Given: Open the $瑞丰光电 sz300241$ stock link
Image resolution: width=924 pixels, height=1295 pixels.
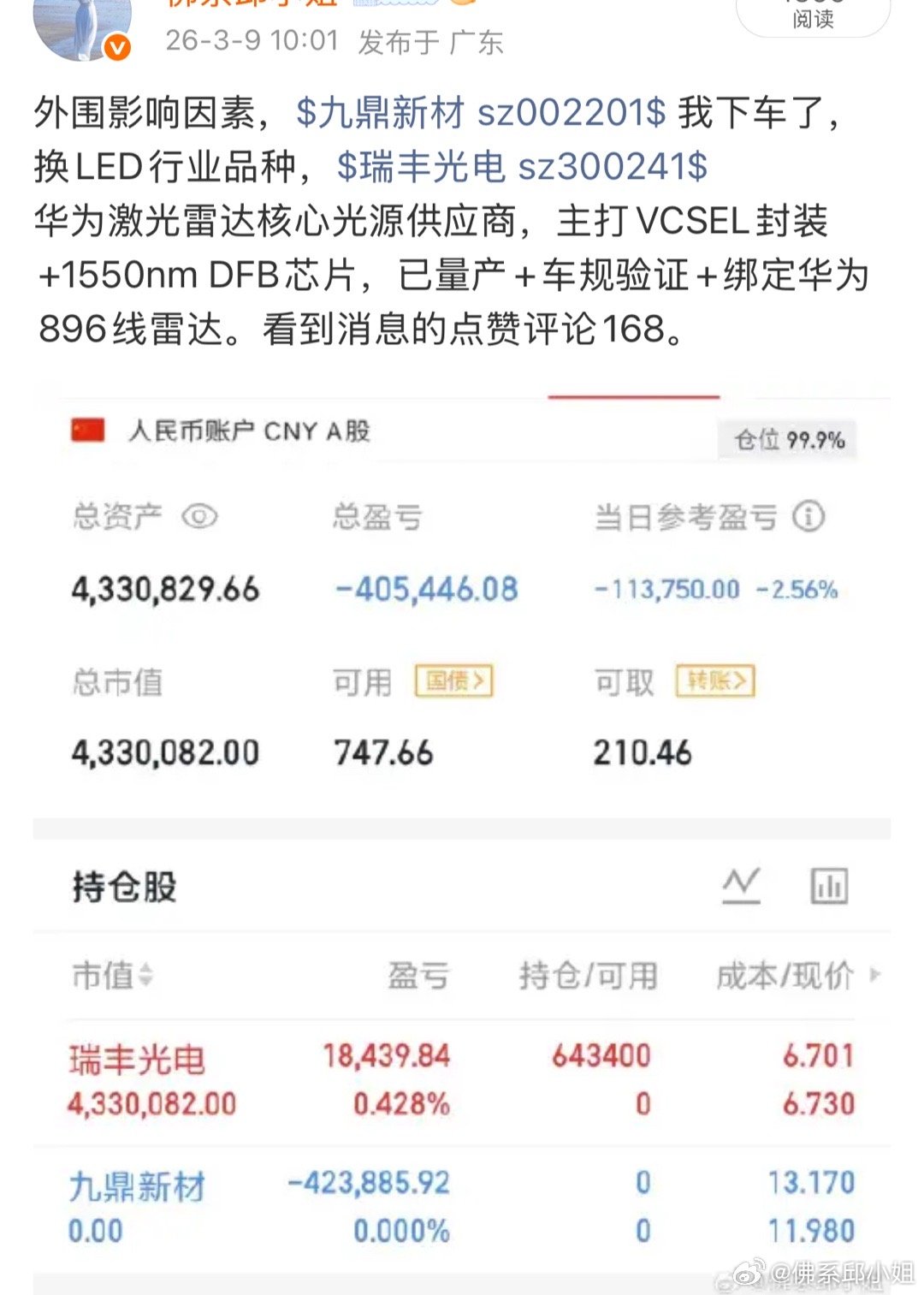Looking at the screenshot, I should (x=521, y=169).
